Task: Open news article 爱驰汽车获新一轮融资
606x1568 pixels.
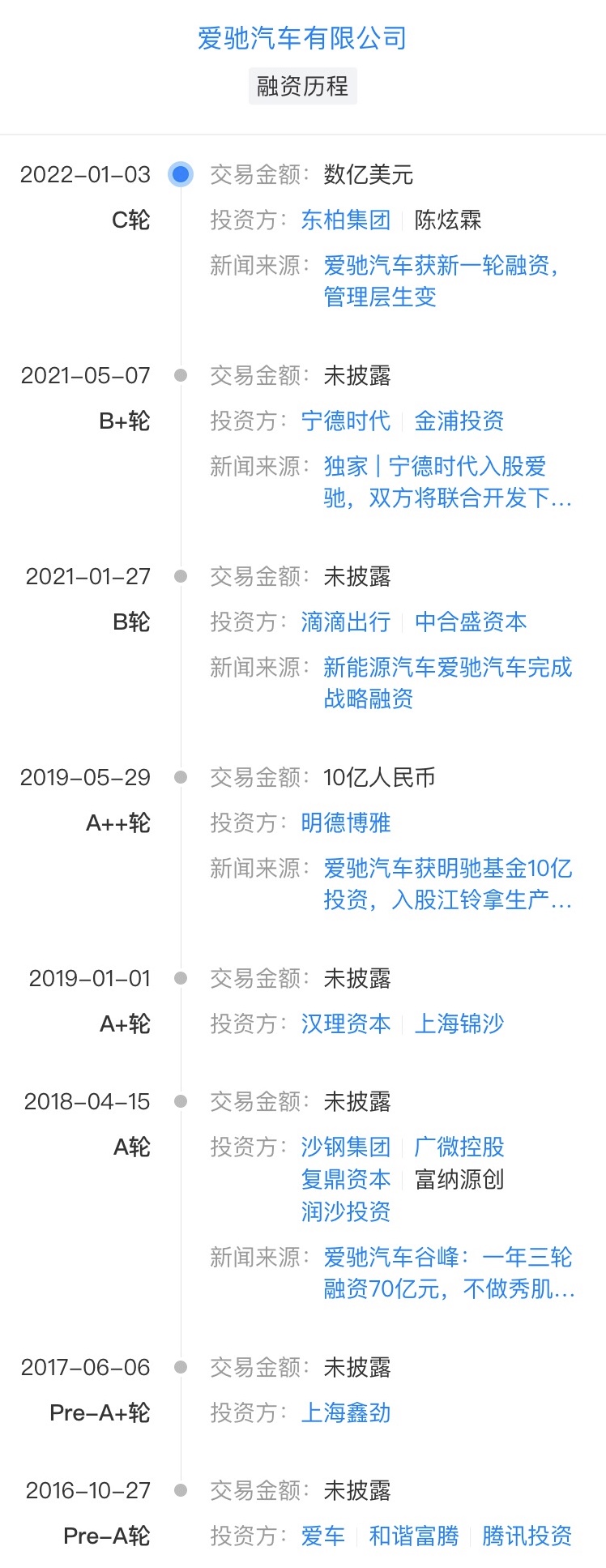Action: point(441,265)
